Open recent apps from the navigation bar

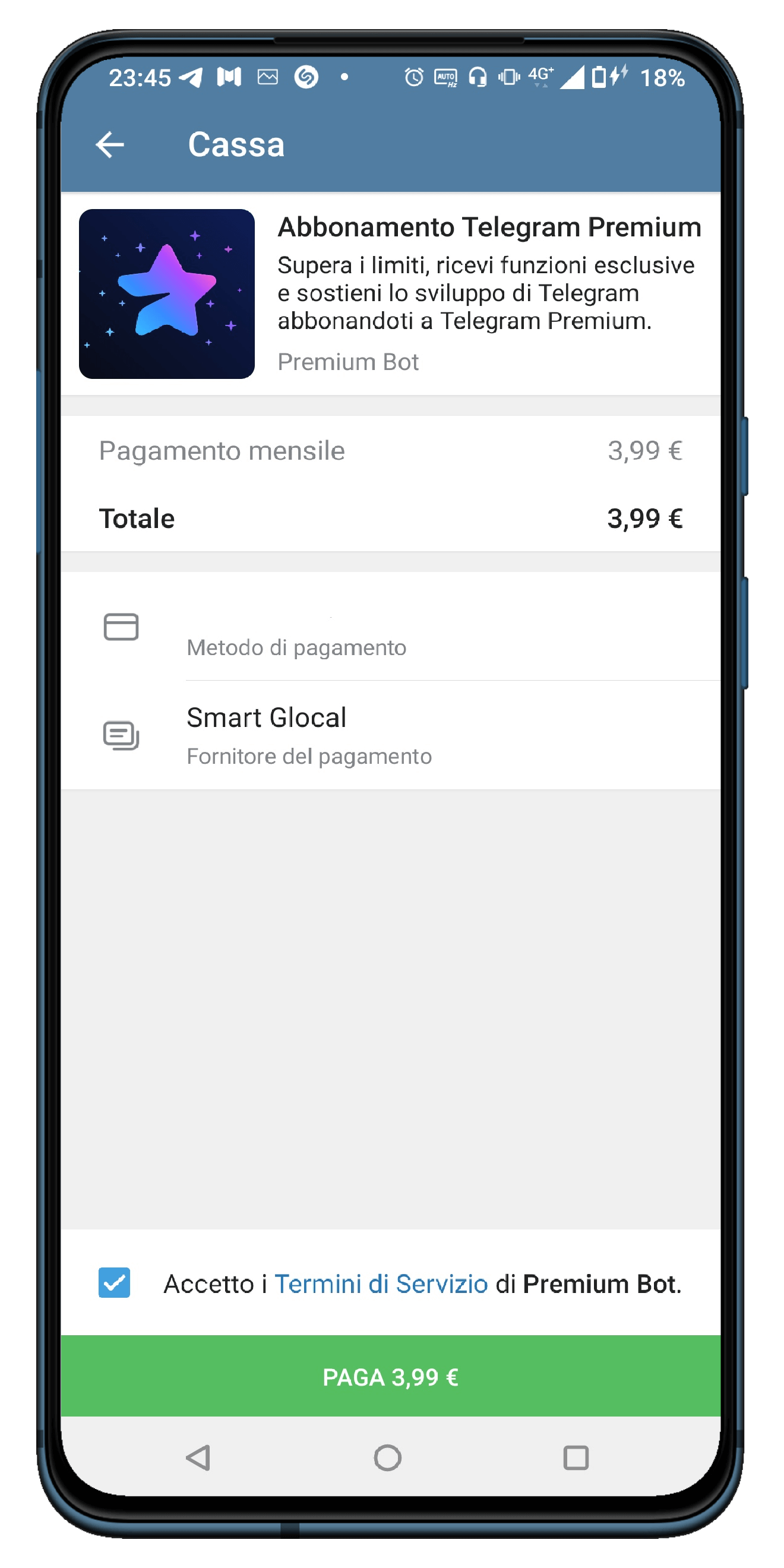[576, 1457]
